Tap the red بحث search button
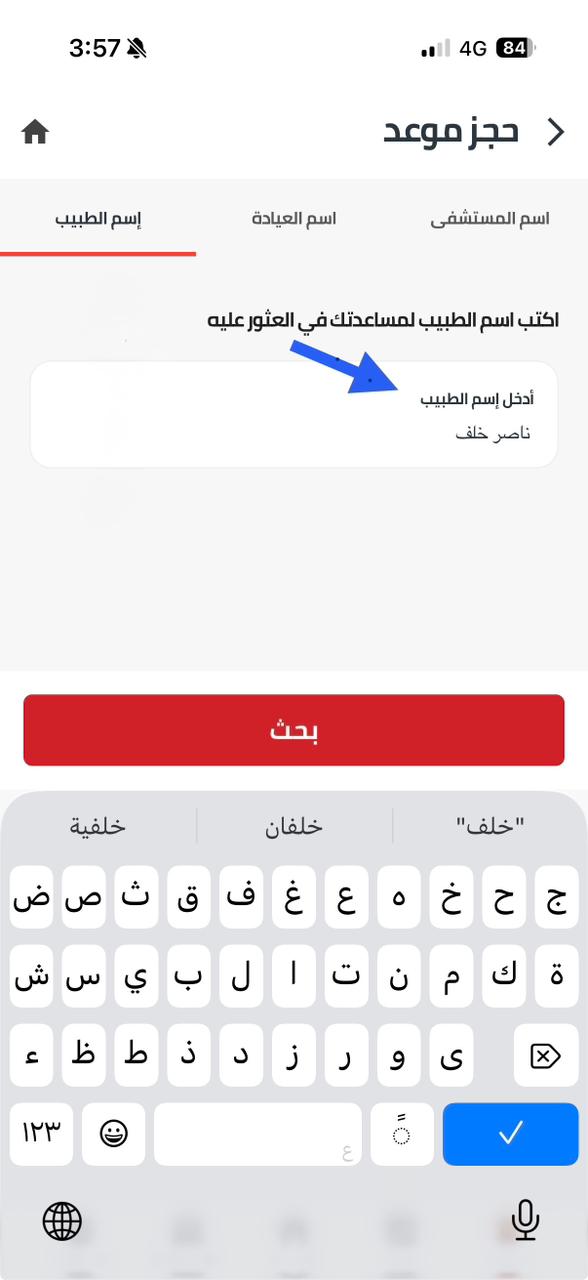This screenshot has width=588, height=1280. point(294,730)
